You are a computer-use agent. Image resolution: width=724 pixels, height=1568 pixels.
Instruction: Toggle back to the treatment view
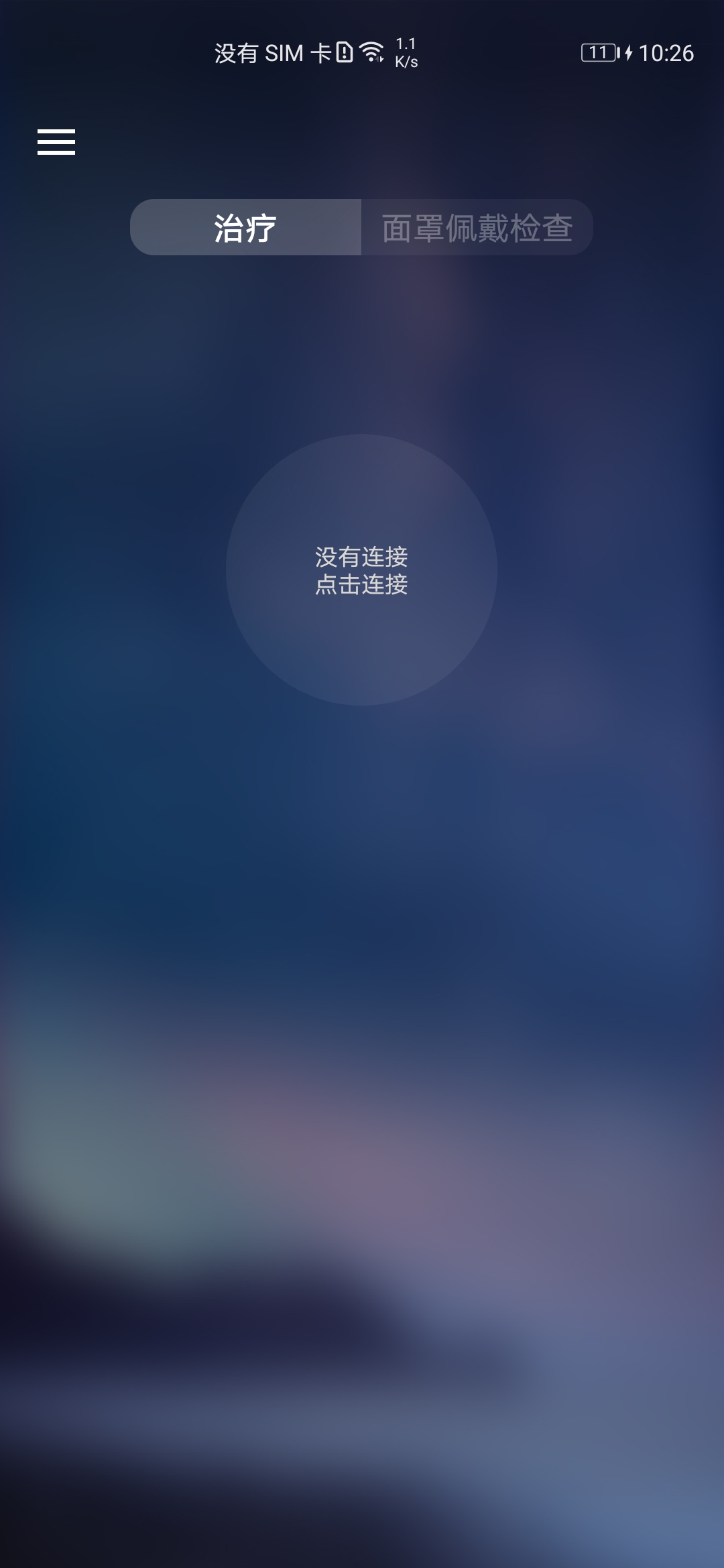[246, 226]
